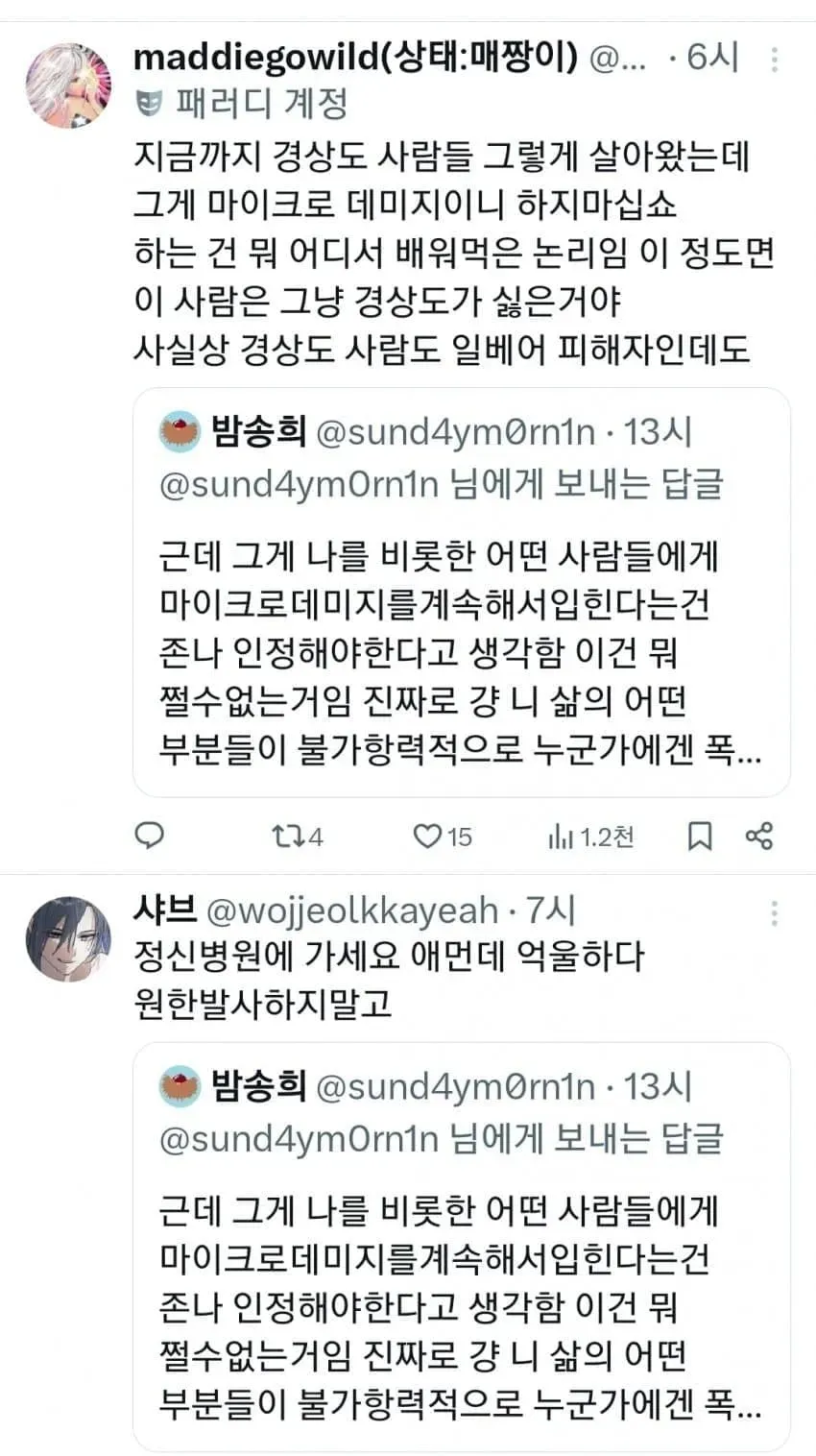Open the overflow menu on maddiegowild's post
816x1456 pixels.
pyautogui.click(x=774, y=59)
